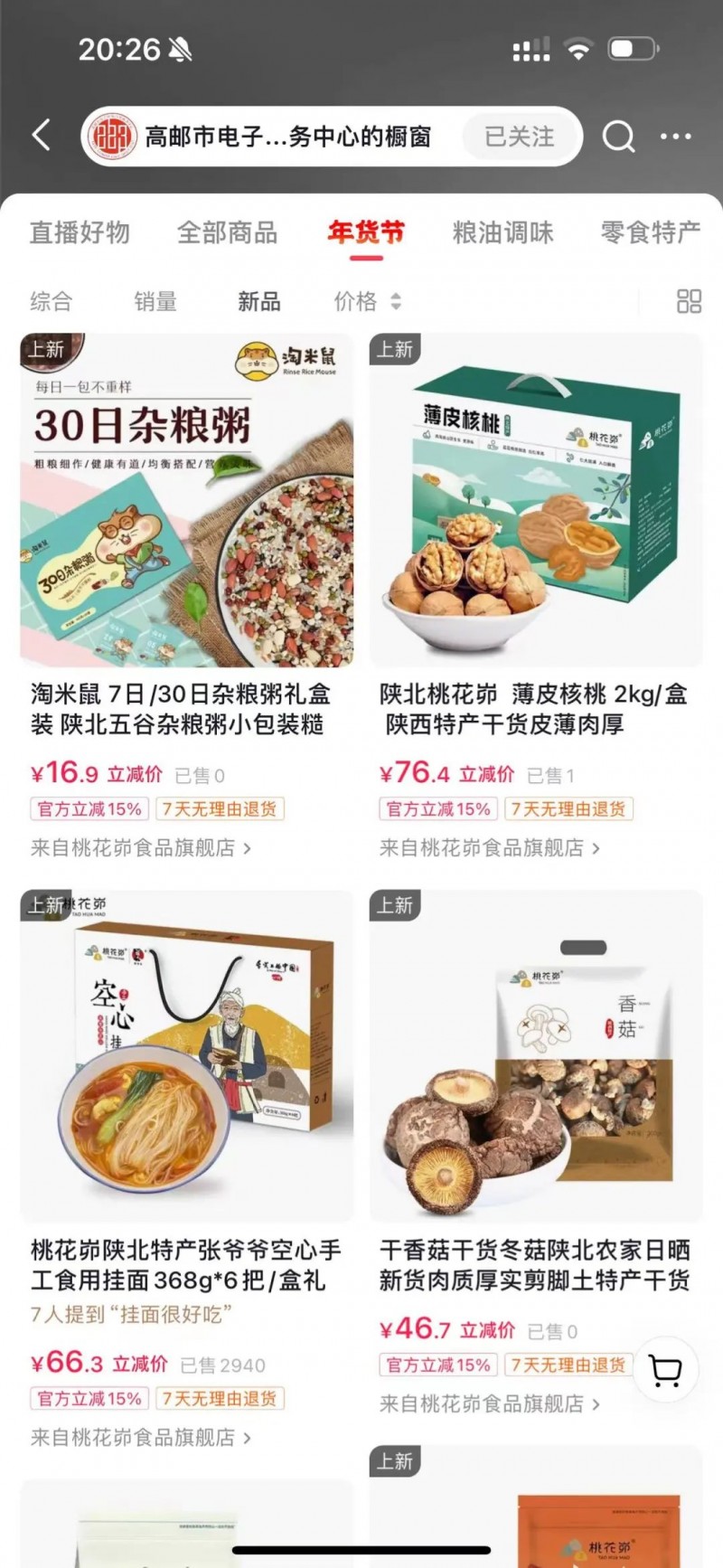Switch to grid view layout
The image size is (723, 1568).
688,302
